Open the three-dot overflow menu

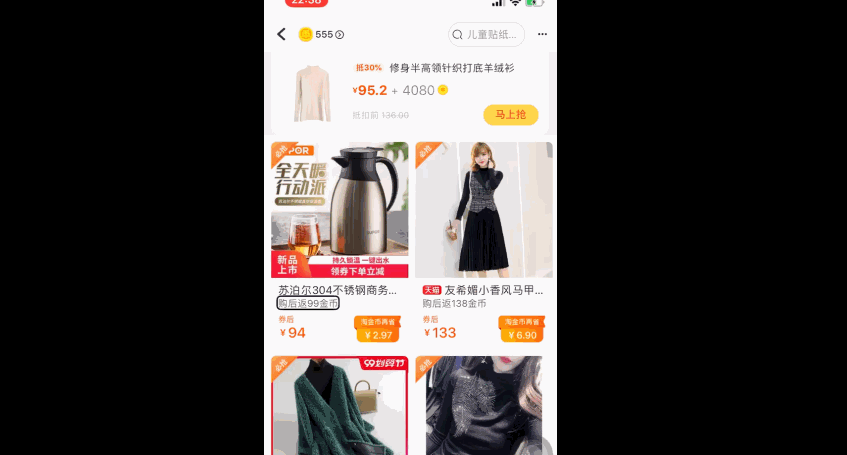click(542, 35)
